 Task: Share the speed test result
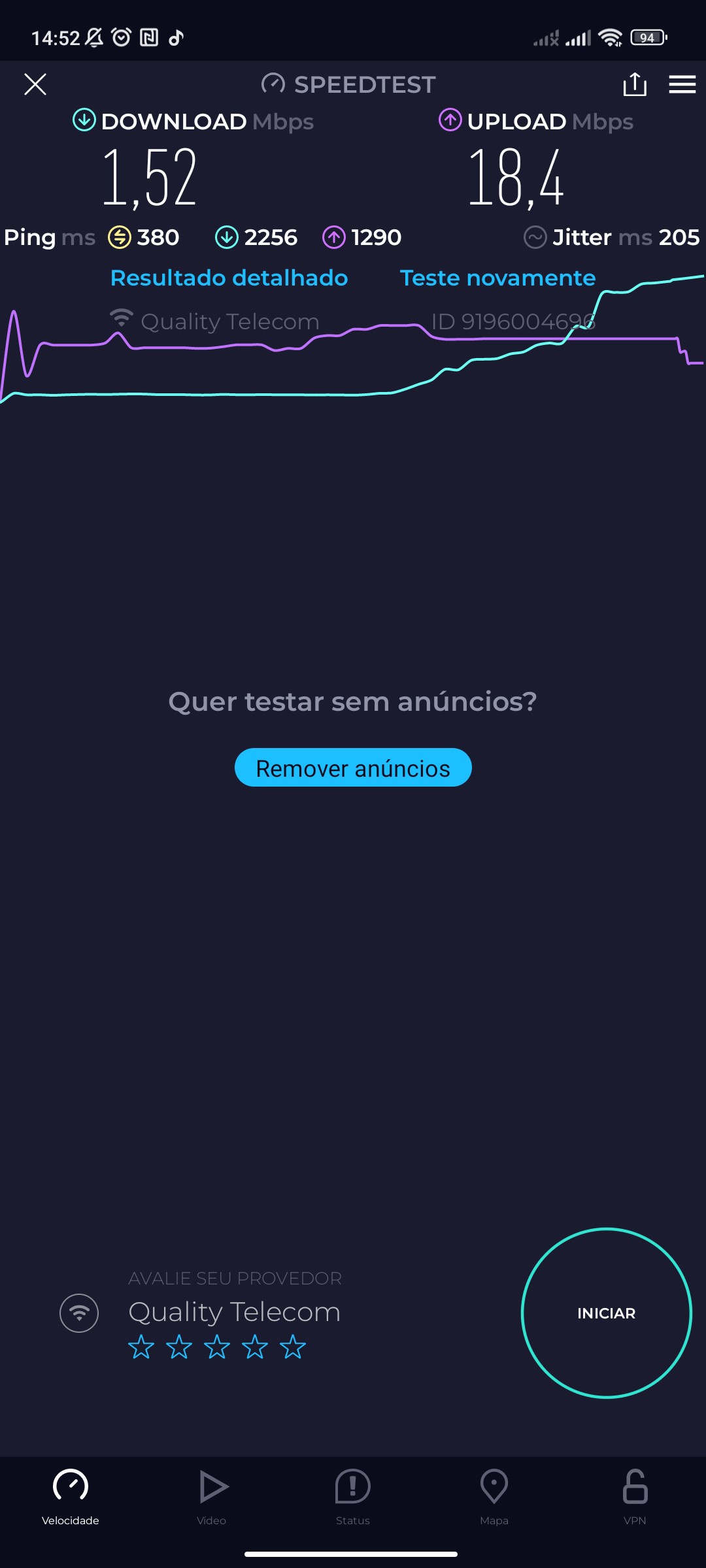coord(634,84)
